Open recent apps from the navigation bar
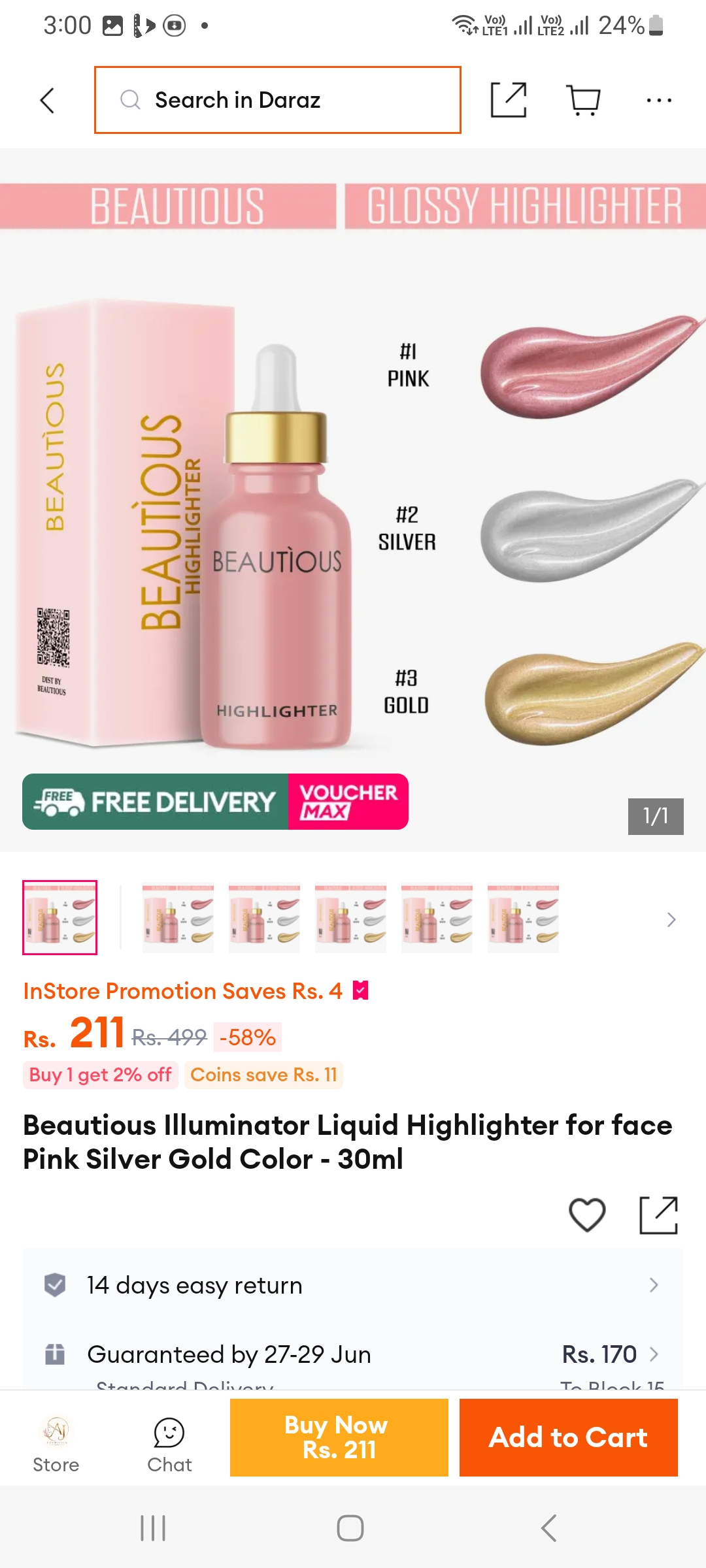Viewport: 706px width, 1568px height. (x=153, y=1528)
